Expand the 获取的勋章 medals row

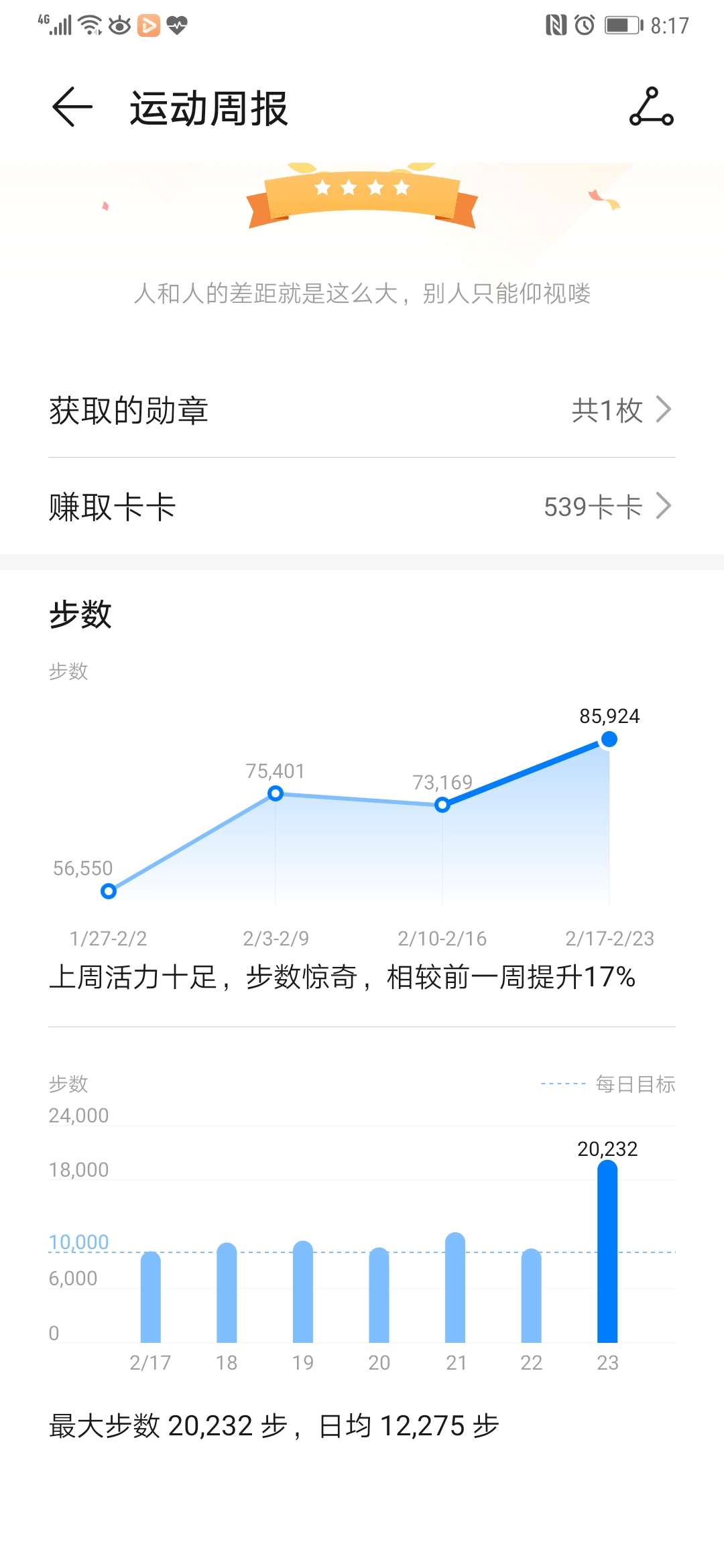point(362,410)
